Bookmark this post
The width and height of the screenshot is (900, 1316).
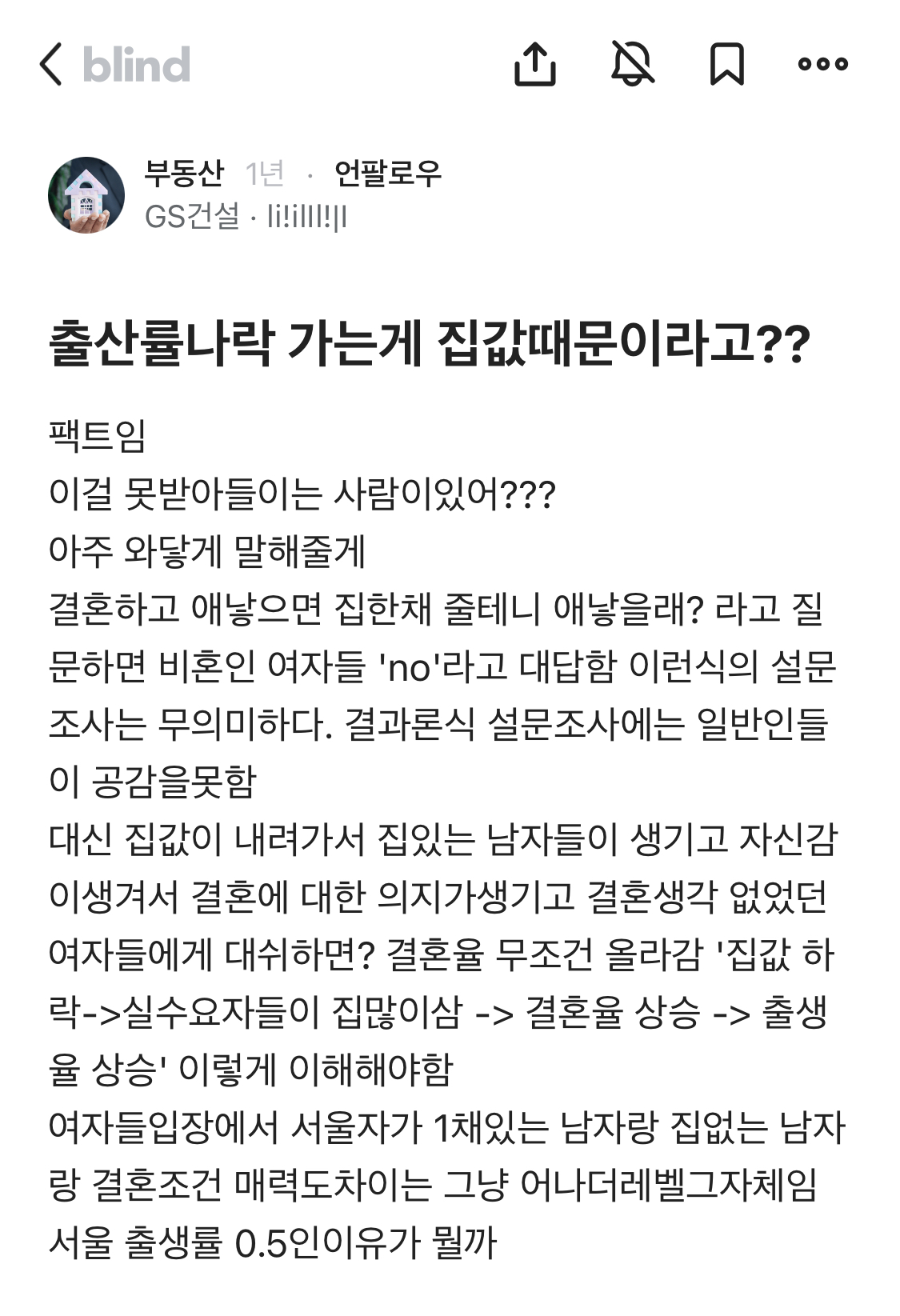(727, 64)
